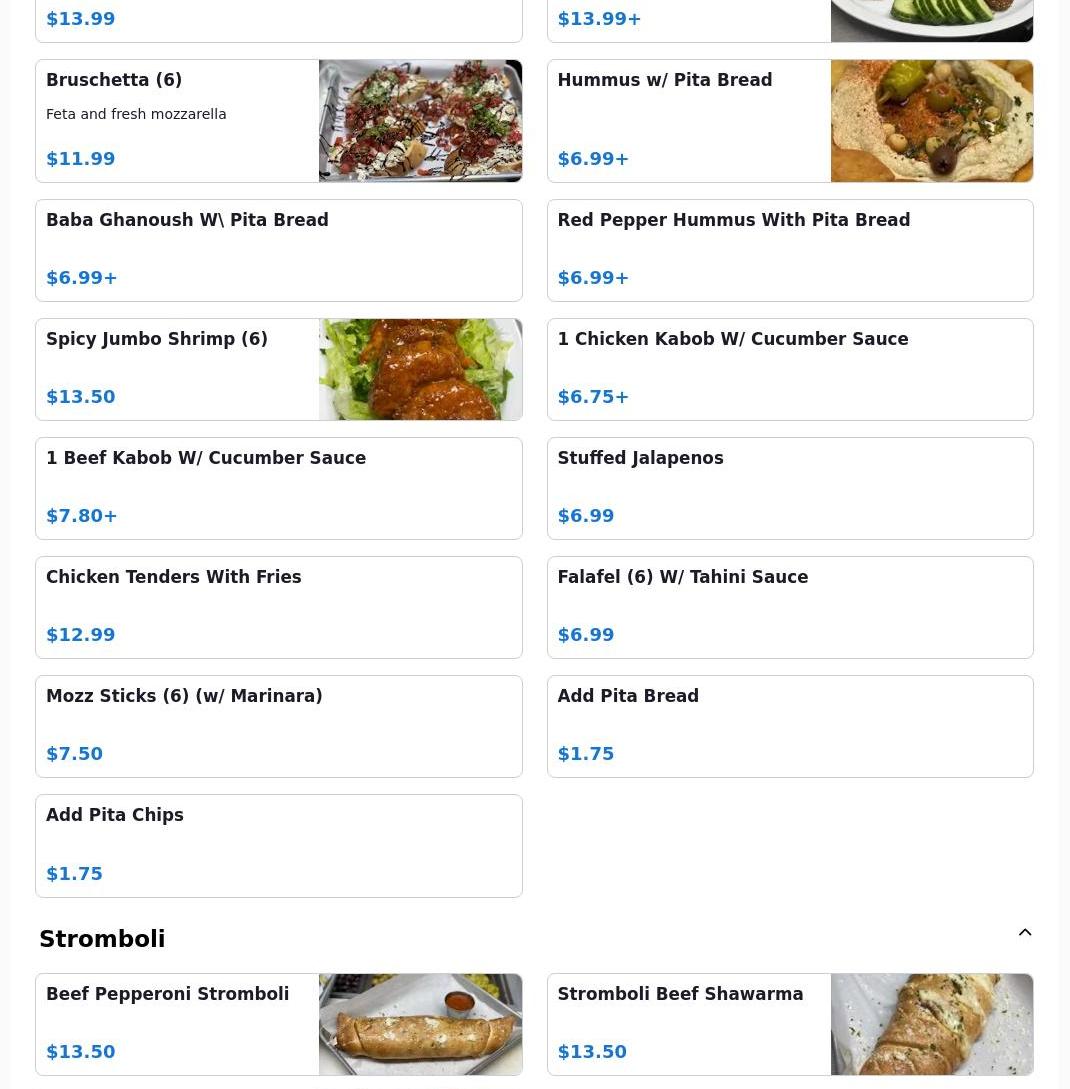This screenshot has height=1089, width=1070.
Task: Select Falafel (6) with Tahini Sauce
Action: (789, 607)
